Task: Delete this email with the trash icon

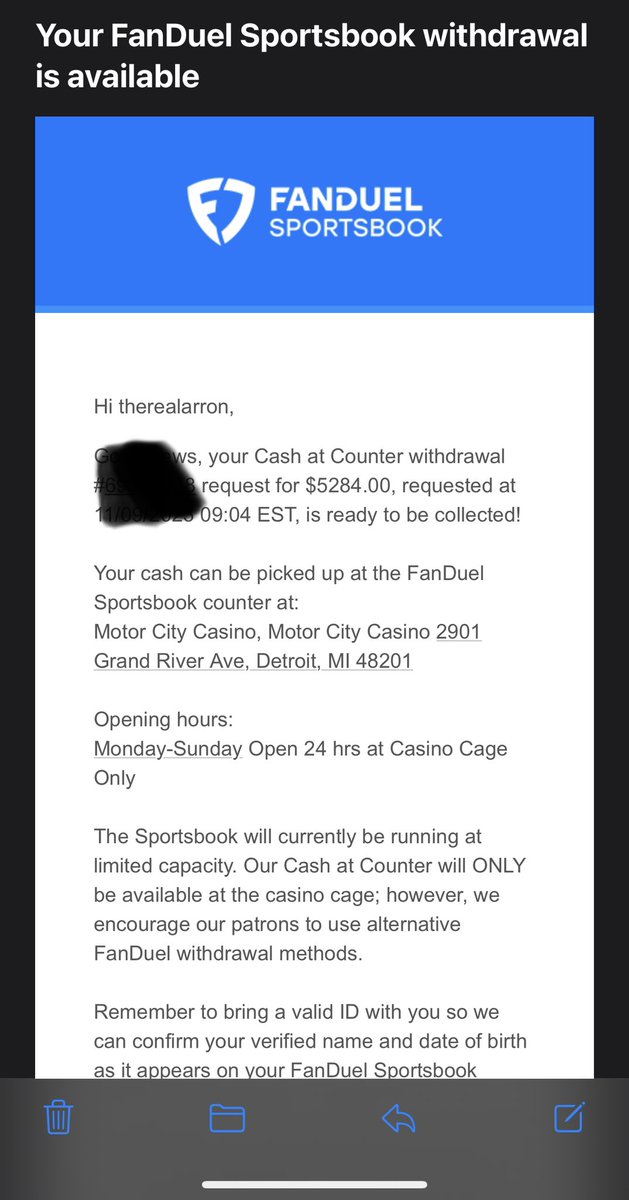Action: click(58, 1116)
